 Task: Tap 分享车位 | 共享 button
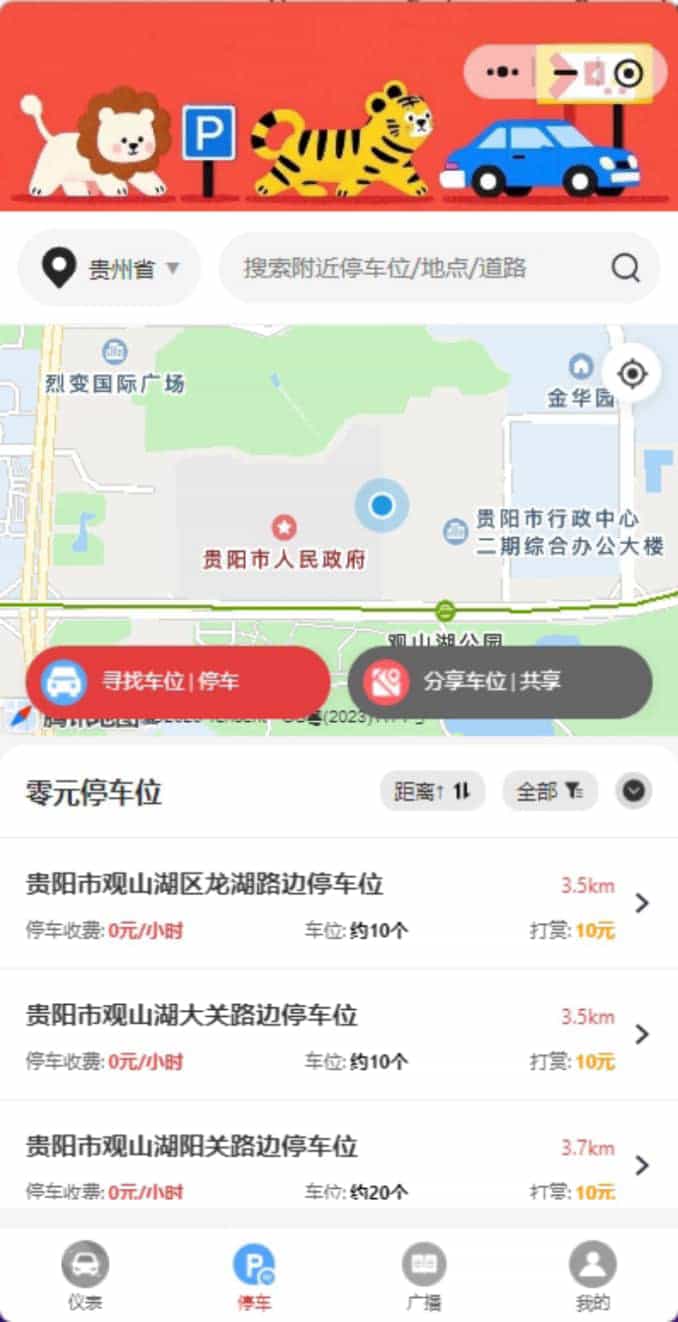click(500, 682)
